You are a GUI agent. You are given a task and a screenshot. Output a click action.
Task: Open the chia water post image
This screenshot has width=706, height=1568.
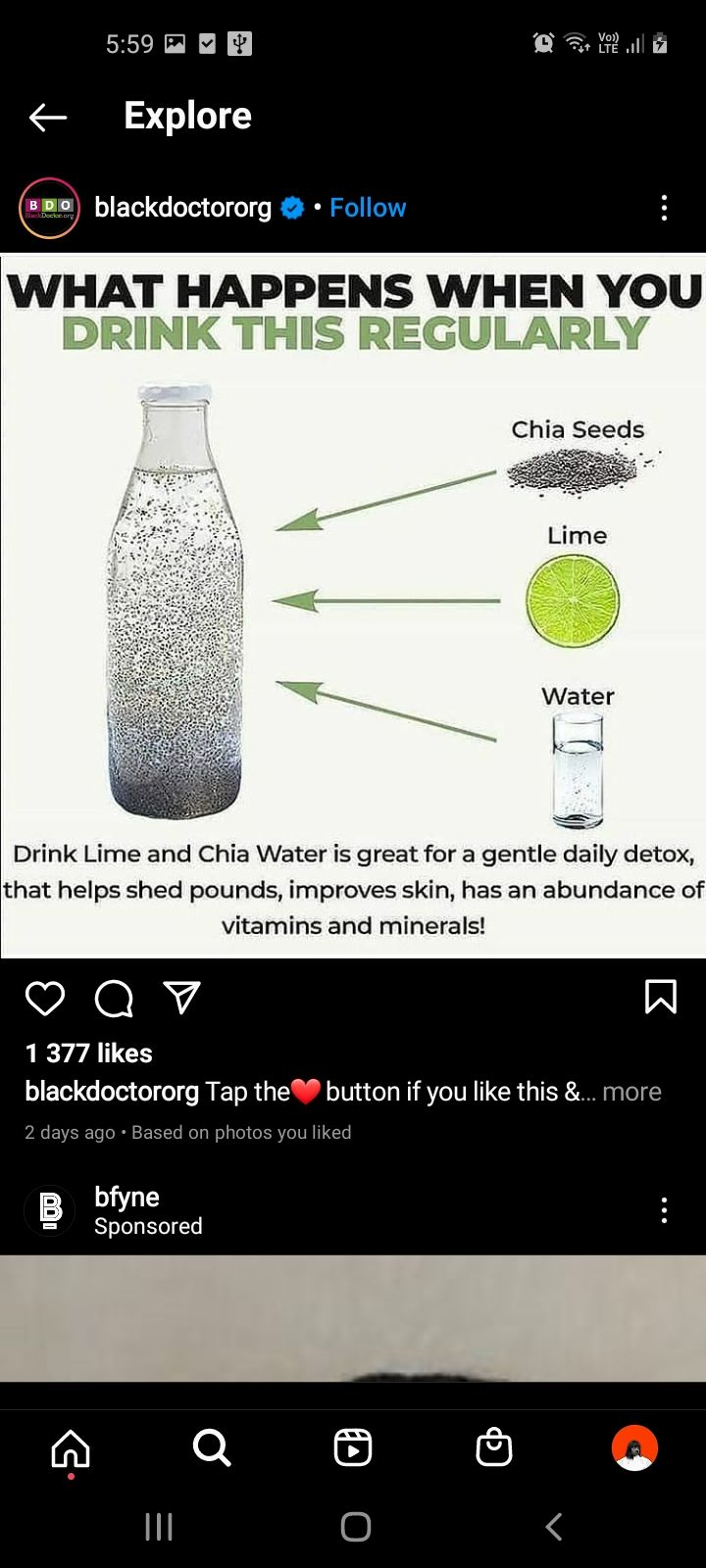(x=353, y=605)
